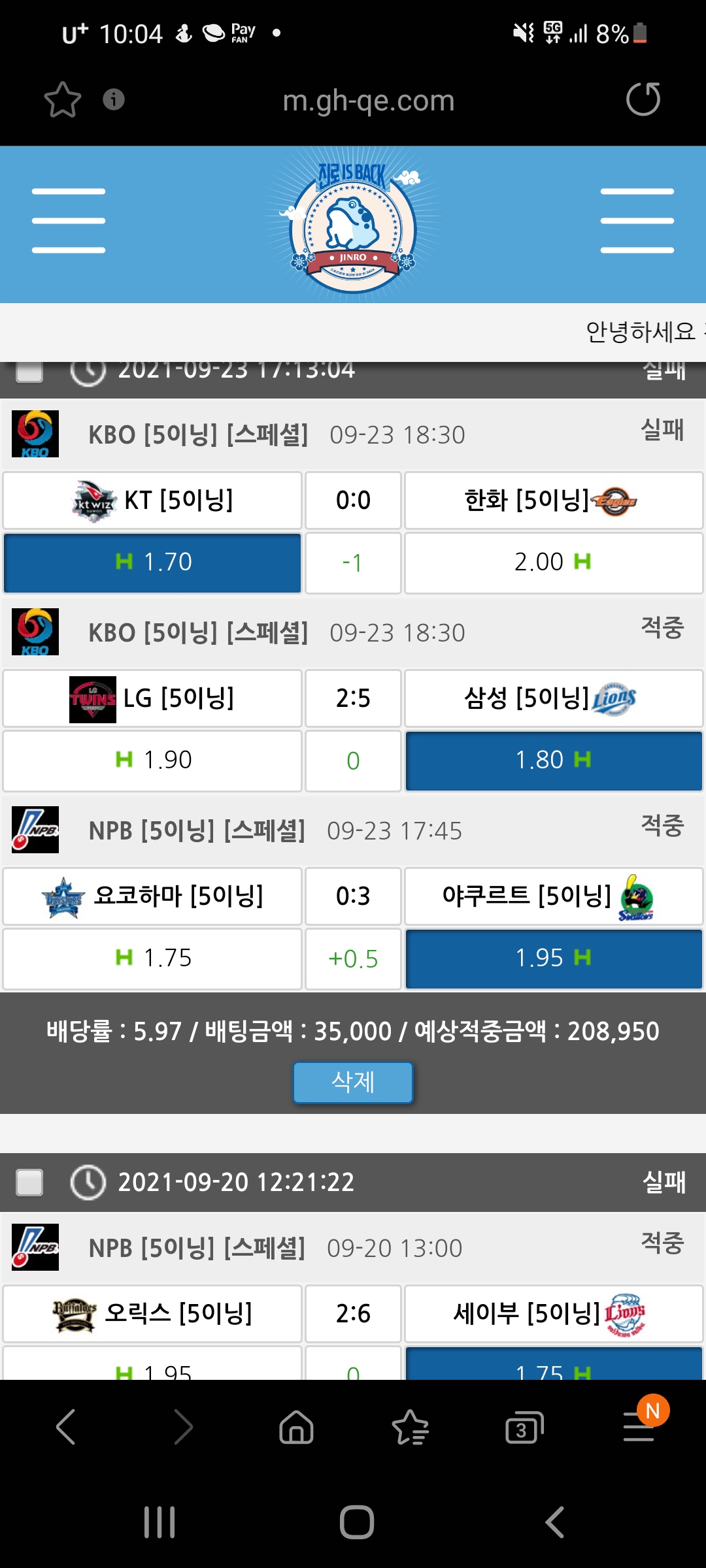The width and height of the screenshot is (706, 1568).
Task: Open the browser bookmarks list
Action: coord(410,1426)
